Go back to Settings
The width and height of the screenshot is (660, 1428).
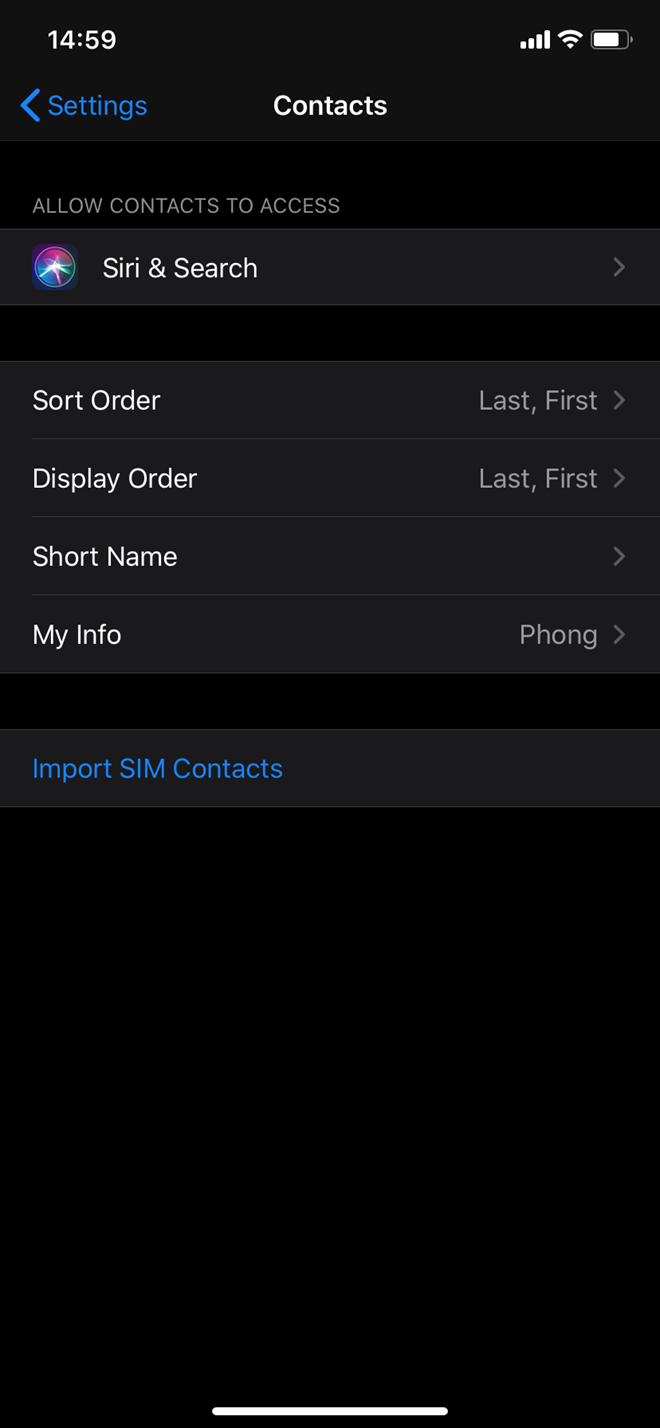[x=84, y=105]
